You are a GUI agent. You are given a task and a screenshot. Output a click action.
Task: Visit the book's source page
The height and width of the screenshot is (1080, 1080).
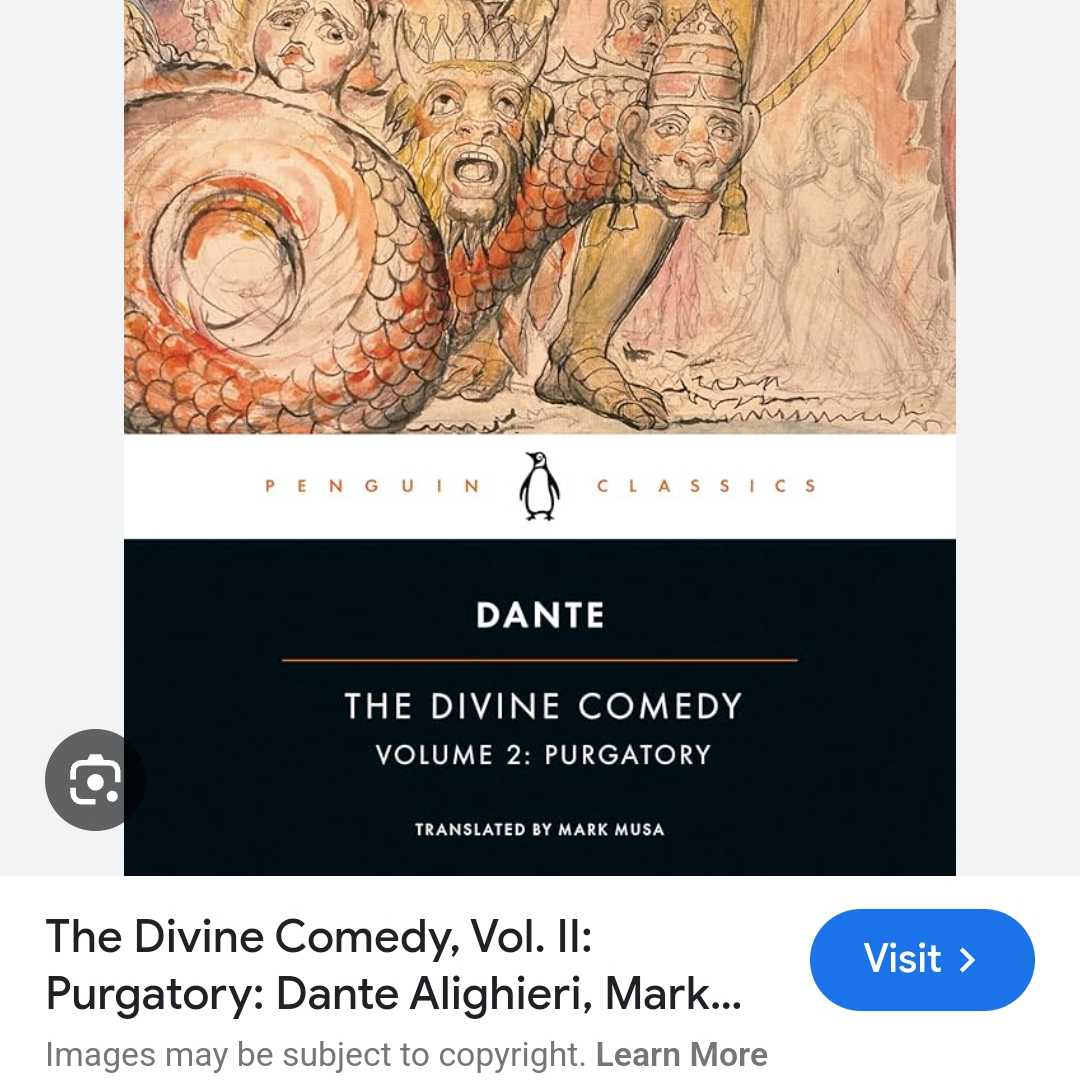[x=921, y=960]
